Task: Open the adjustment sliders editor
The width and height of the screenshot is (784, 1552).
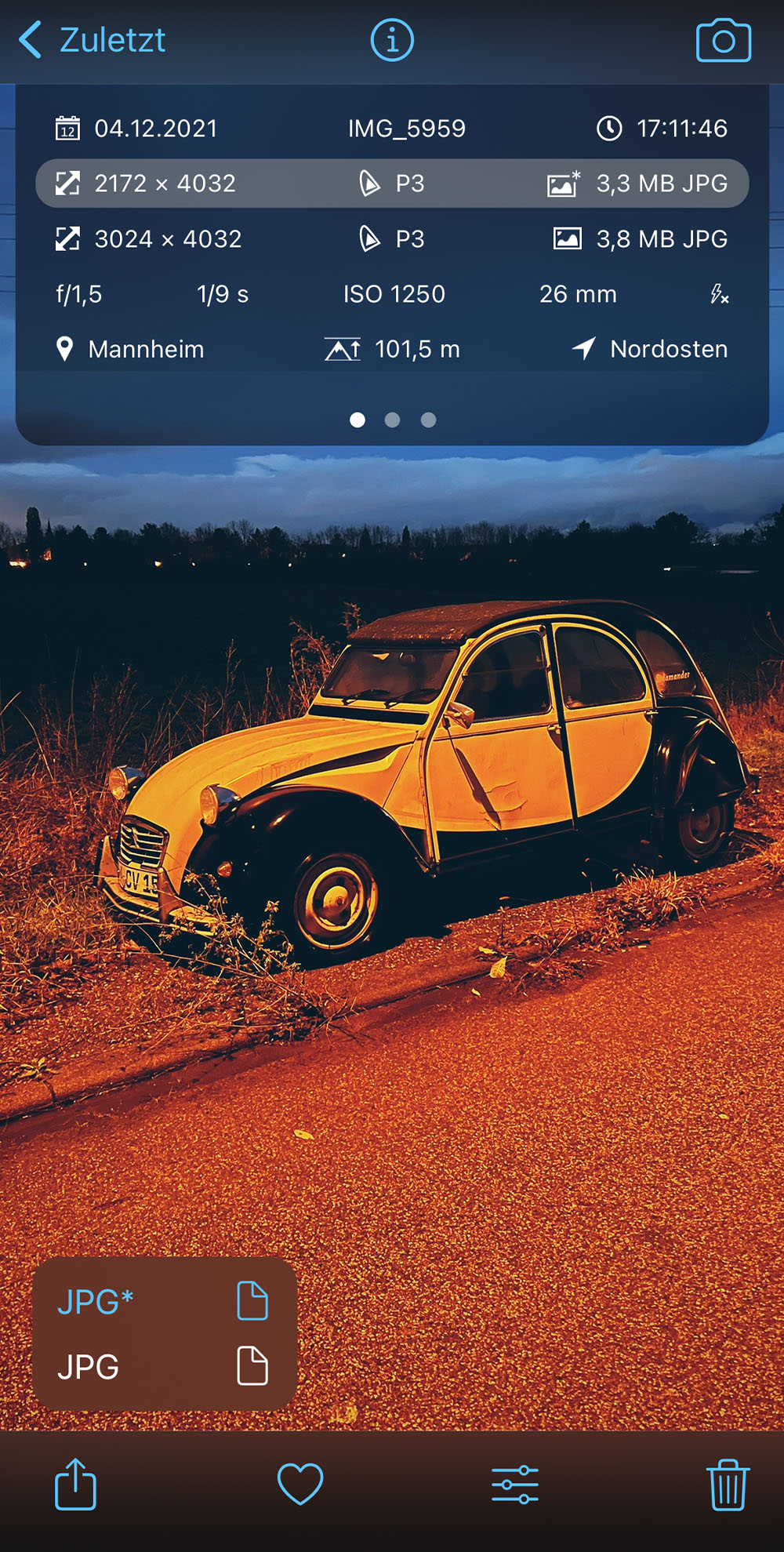Action: (x=514, y=1484)
